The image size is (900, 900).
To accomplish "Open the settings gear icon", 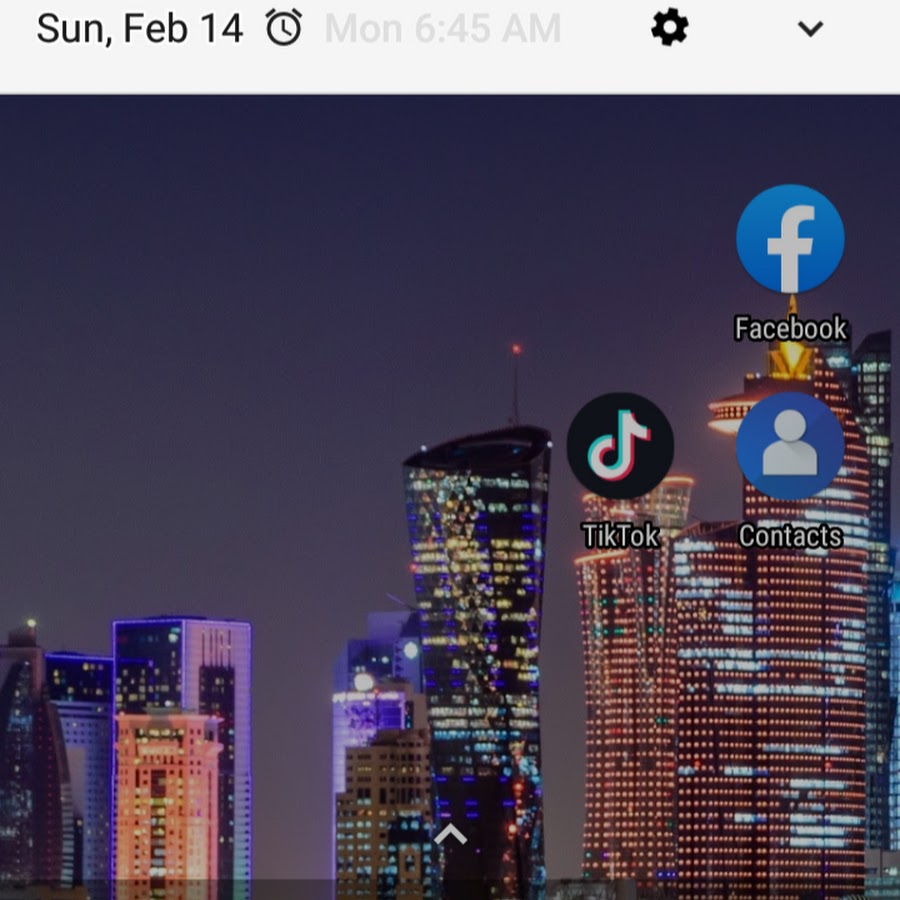I will point(669,28).
